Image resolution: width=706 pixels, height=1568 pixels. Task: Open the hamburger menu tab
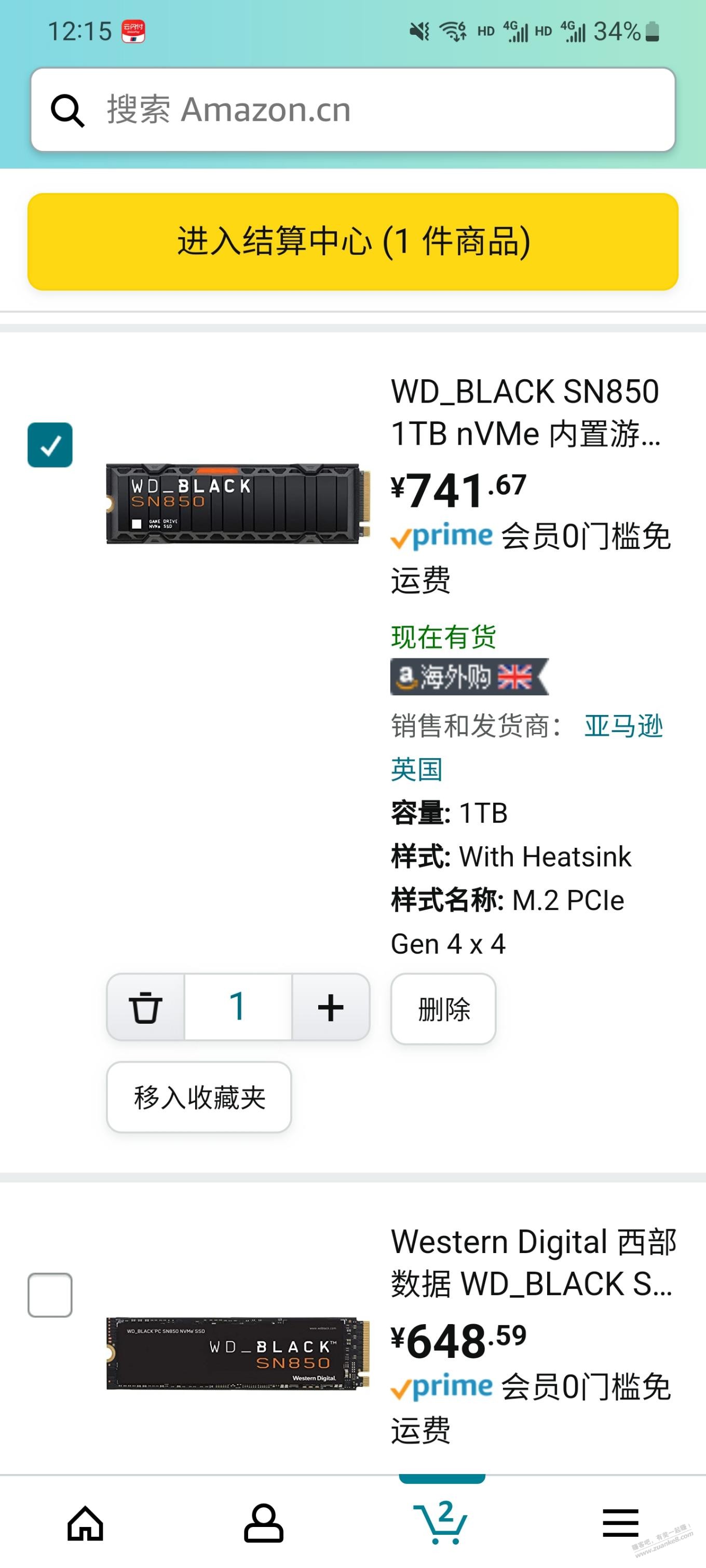[x=621, y=1523]
